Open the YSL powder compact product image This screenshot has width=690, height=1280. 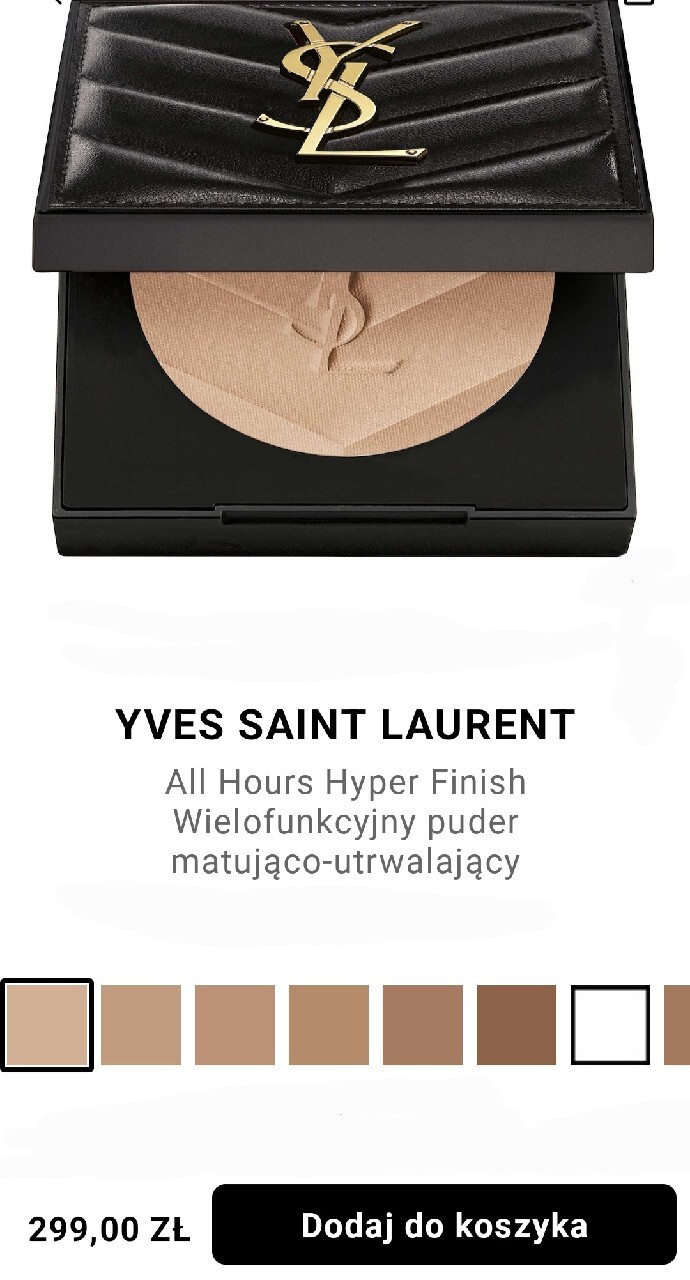345,280
